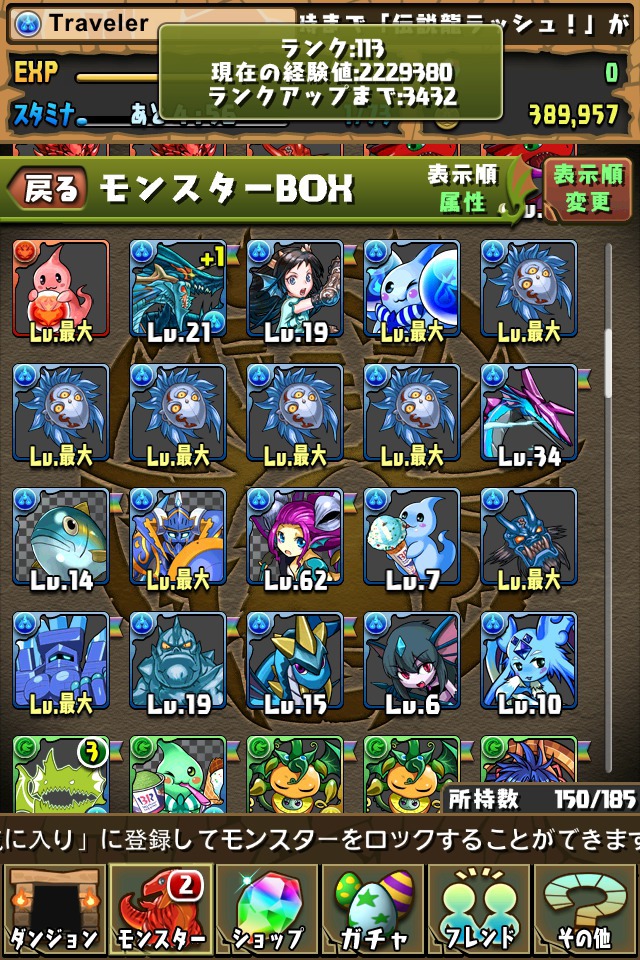The height and width of the screenshot is (960, 640).
Task: Switch to the モンスター tab
Action: [x=160, y=910]
